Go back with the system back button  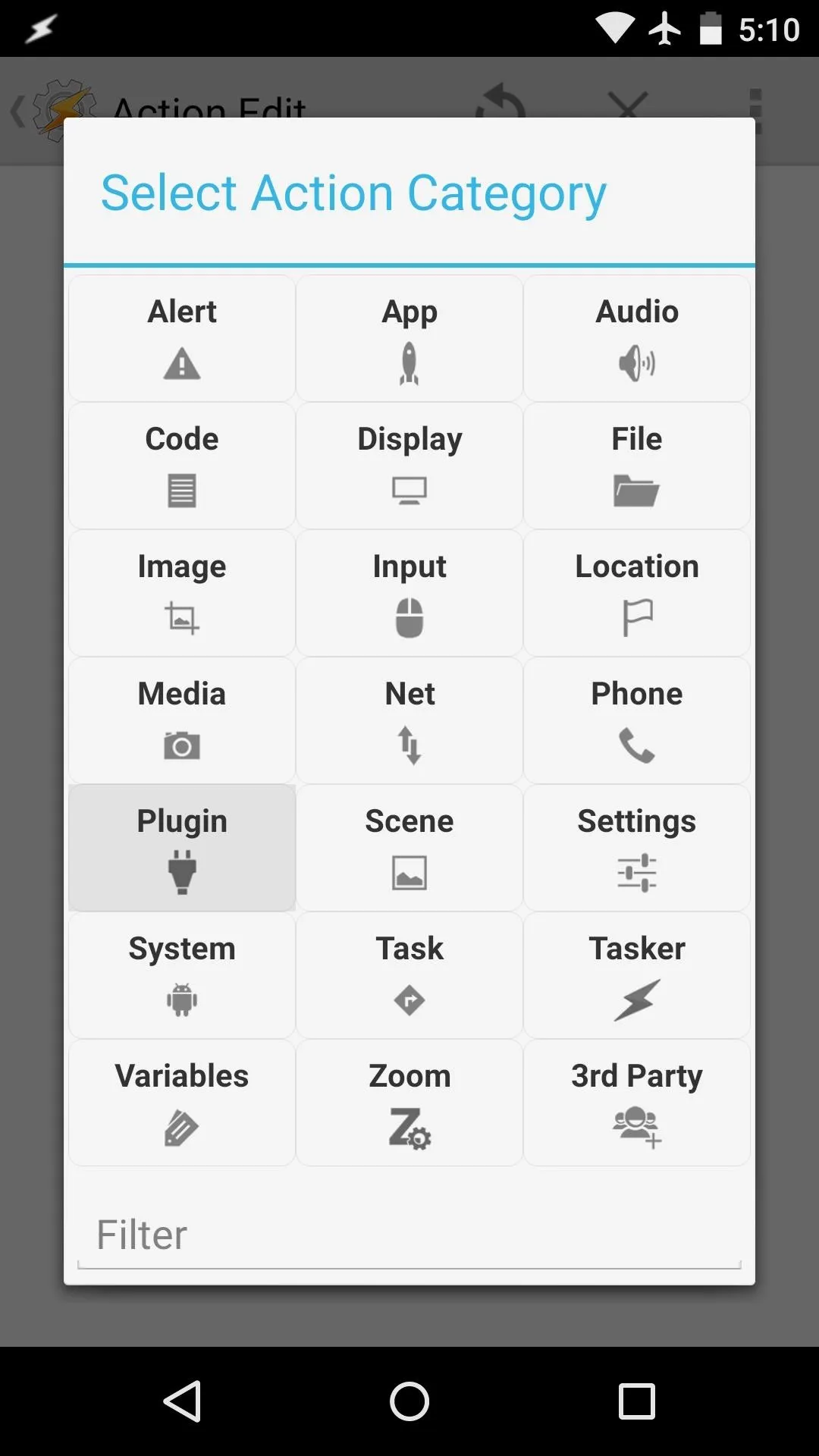(182, 1401)
